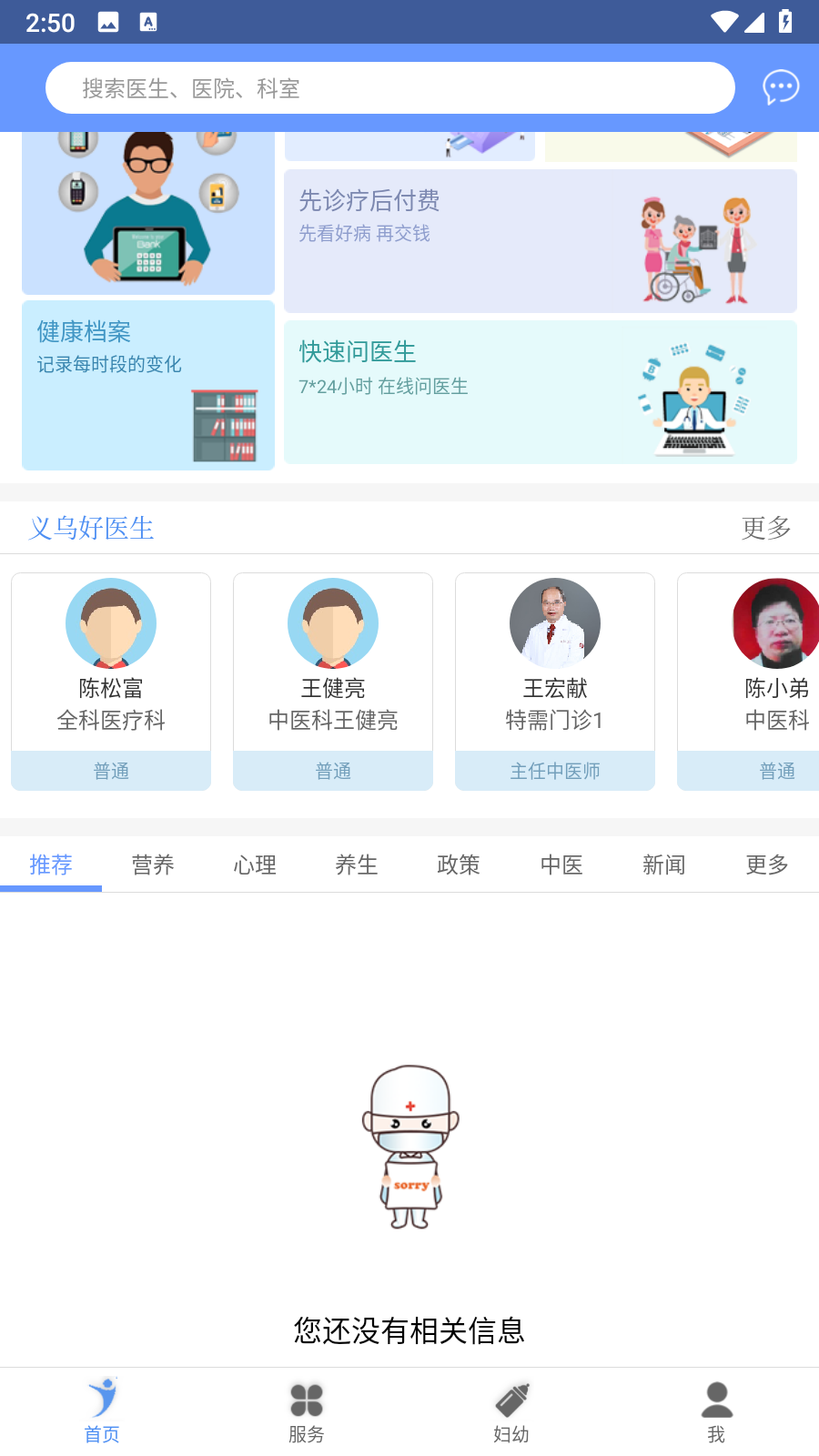Open the messages chat bubble icon
The height and width of the screenshot is (1456, 819).
780,87
